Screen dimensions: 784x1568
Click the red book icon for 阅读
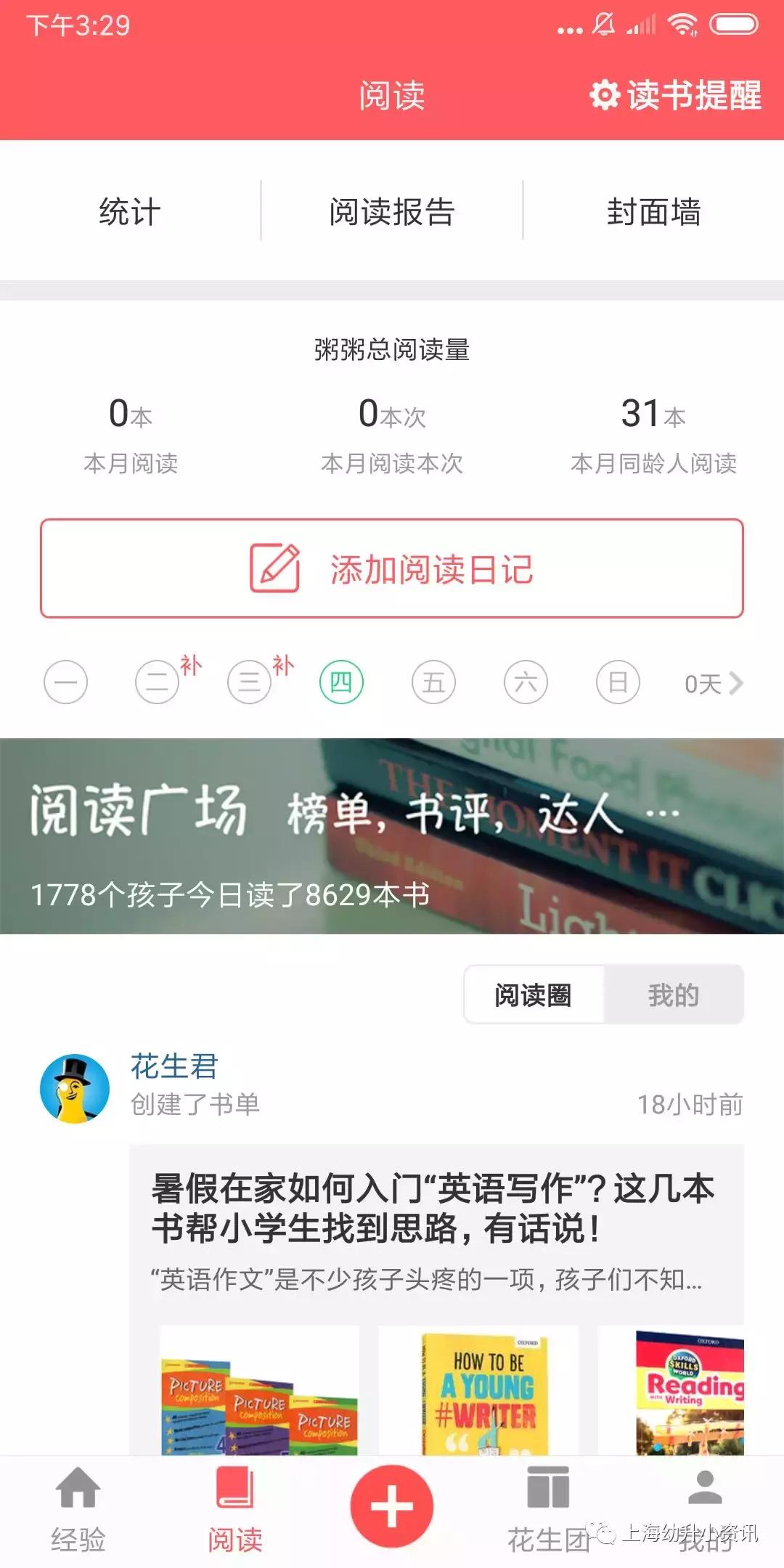(x=235, y=1488)
